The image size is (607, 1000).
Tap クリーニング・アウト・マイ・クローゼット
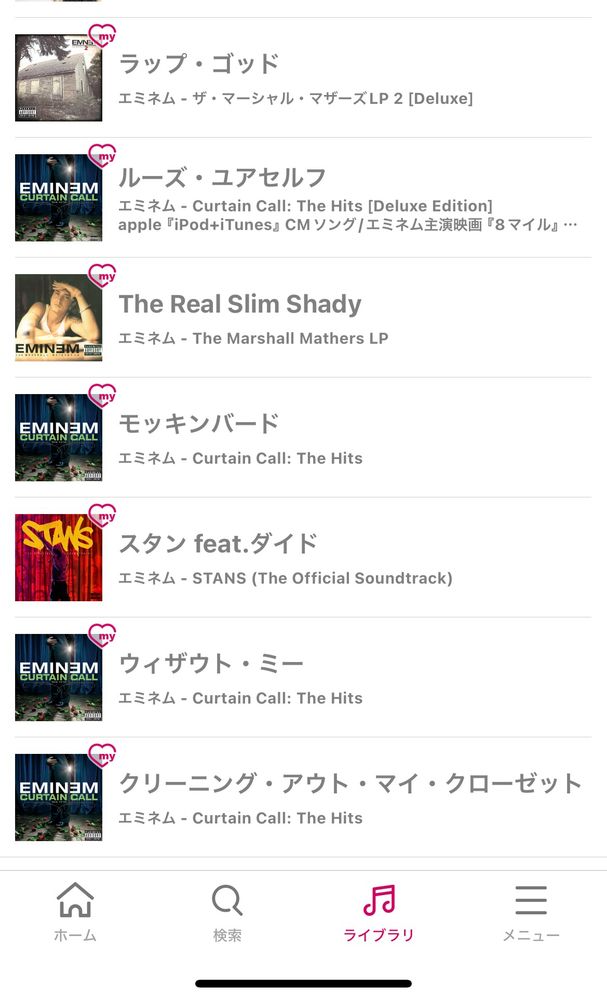[x=304, y=797]
